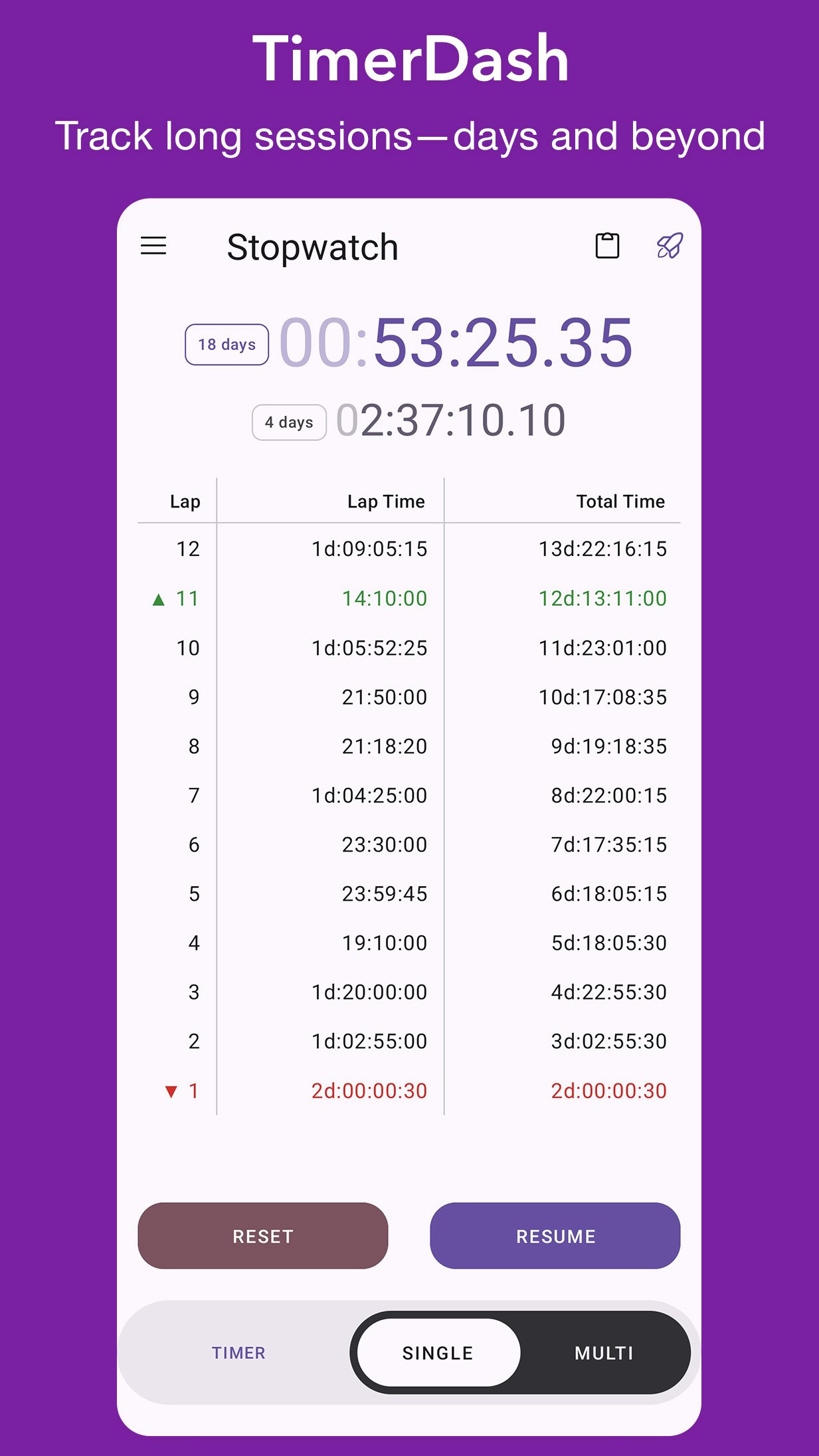819x1456 pixels.
Task: Expand details for lap 12
Action: tap(409, 549)
